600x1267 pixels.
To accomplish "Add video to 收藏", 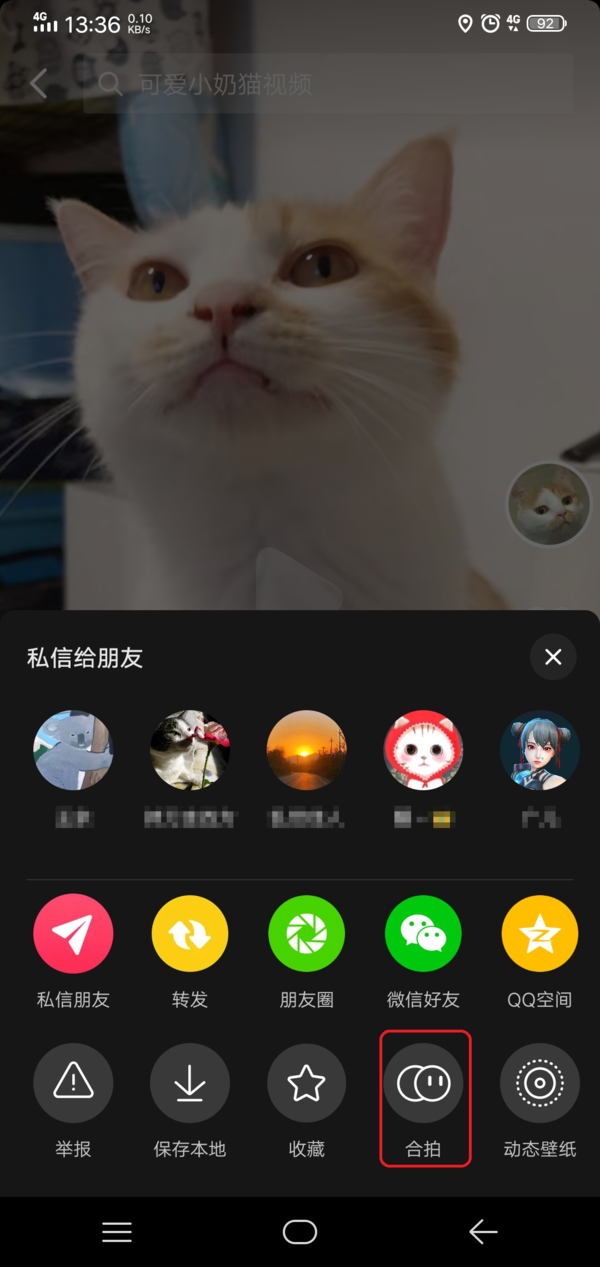I will pos(306,1083).
